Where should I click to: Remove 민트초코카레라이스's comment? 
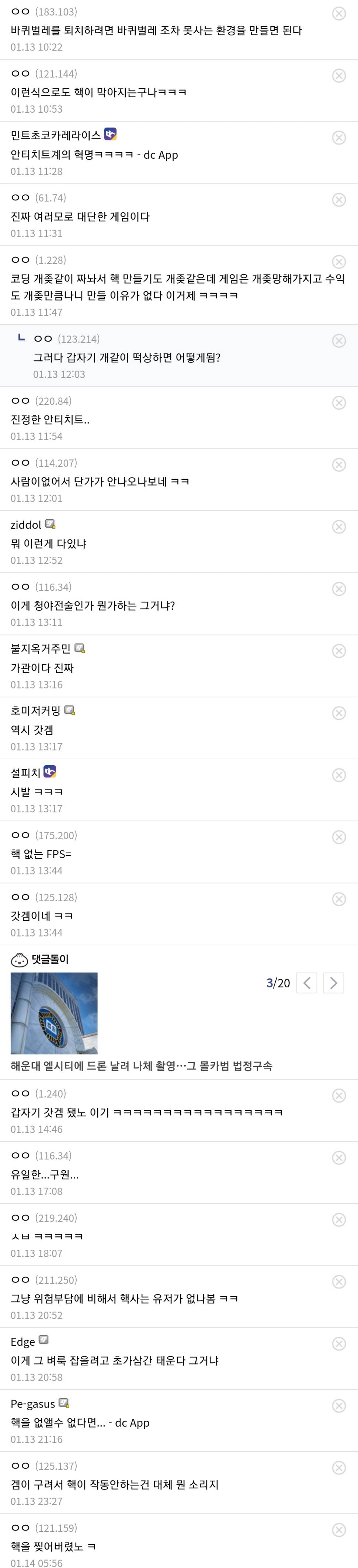coord(339,137)
